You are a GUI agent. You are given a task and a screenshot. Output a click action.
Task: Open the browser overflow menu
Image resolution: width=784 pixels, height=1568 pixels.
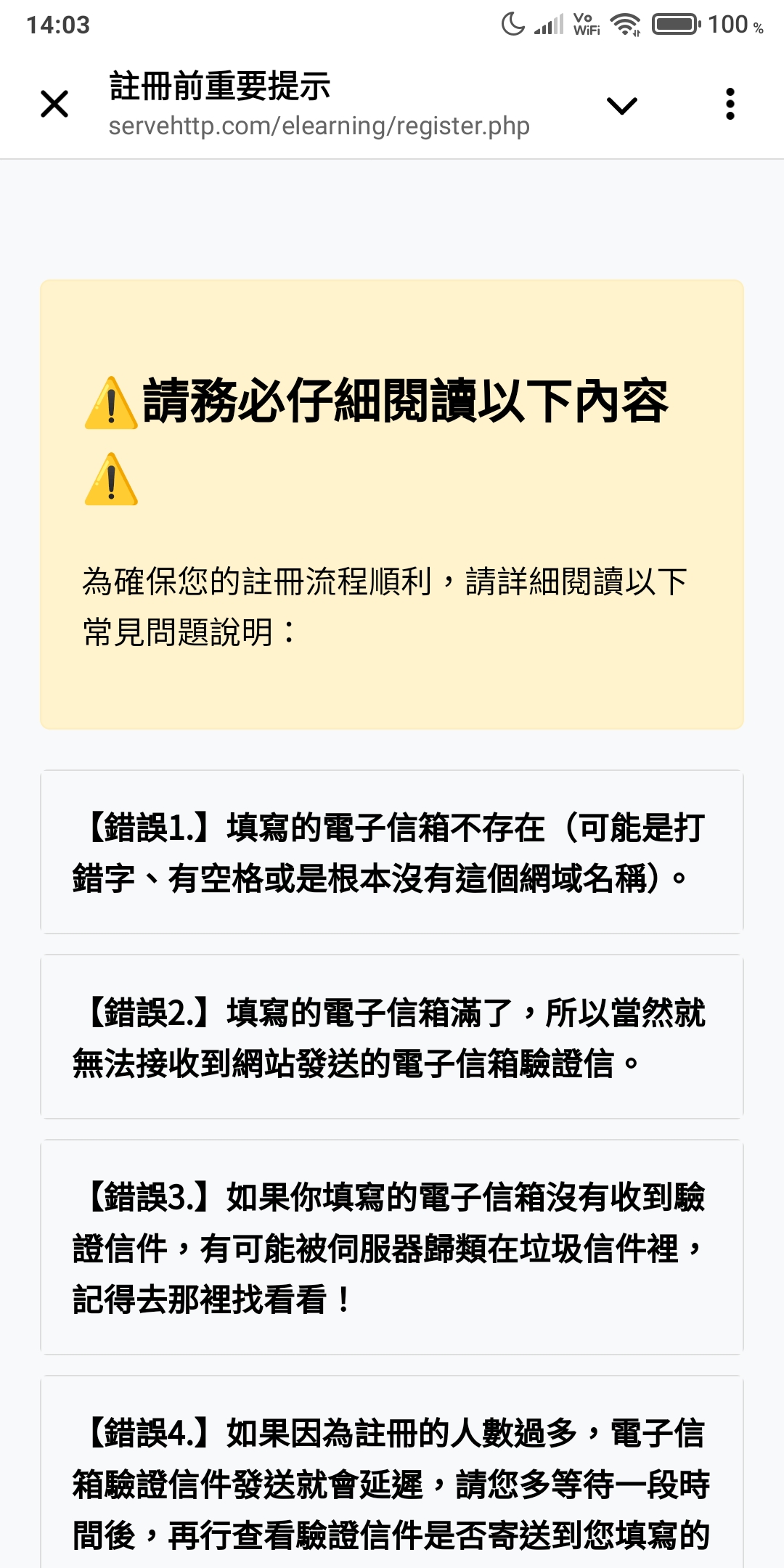[x=731, y=104]
